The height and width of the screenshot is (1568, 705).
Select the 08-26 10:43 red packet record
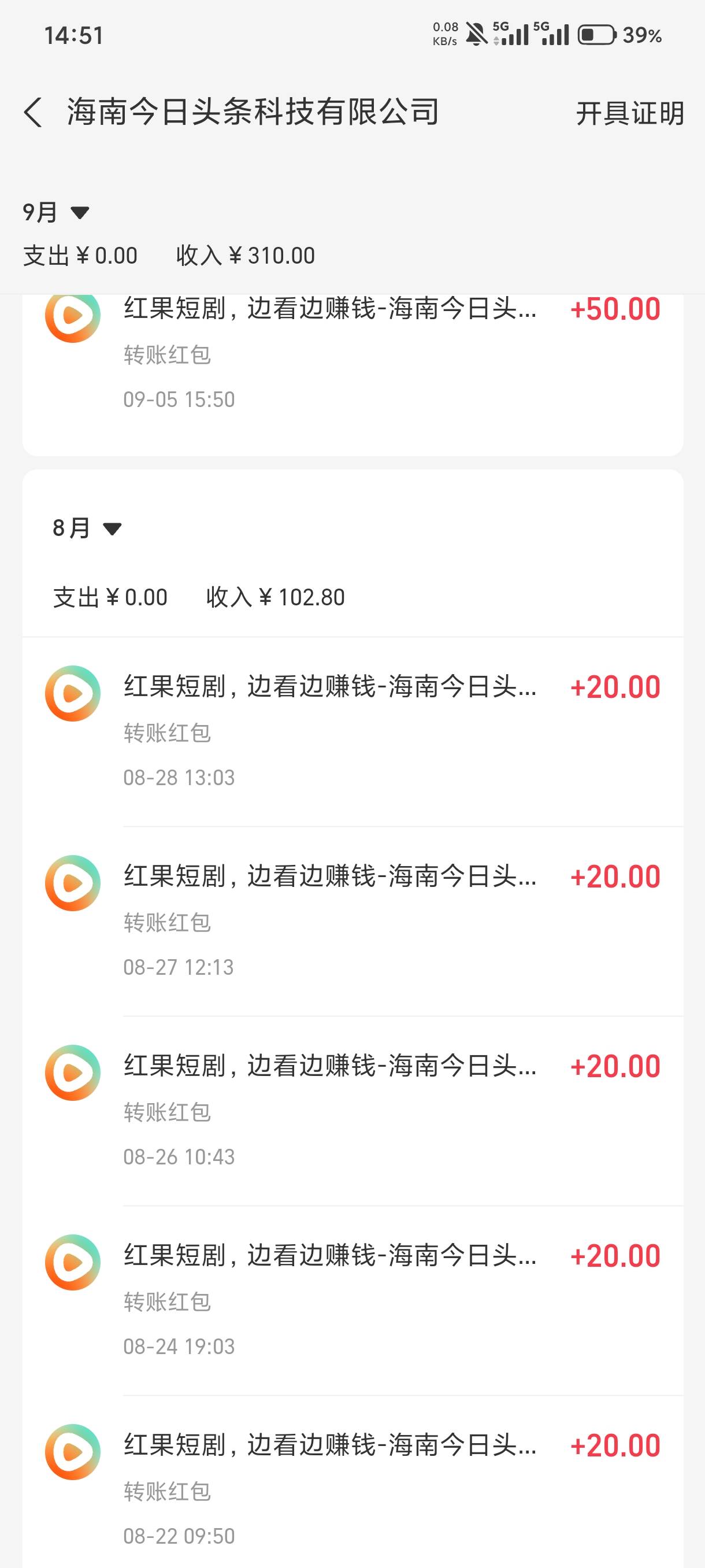pos(353,1111)
